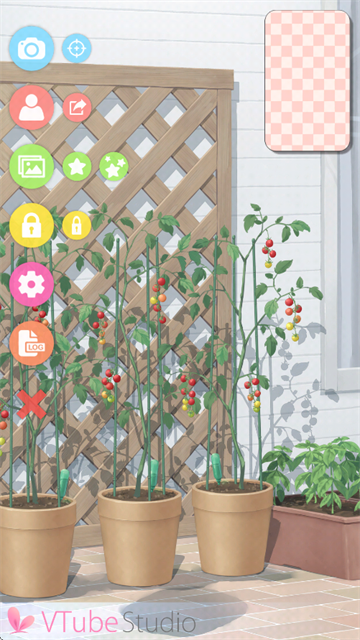Tap the small red share/export icon
Screen dimensions: 360x640
coord(77,107)
